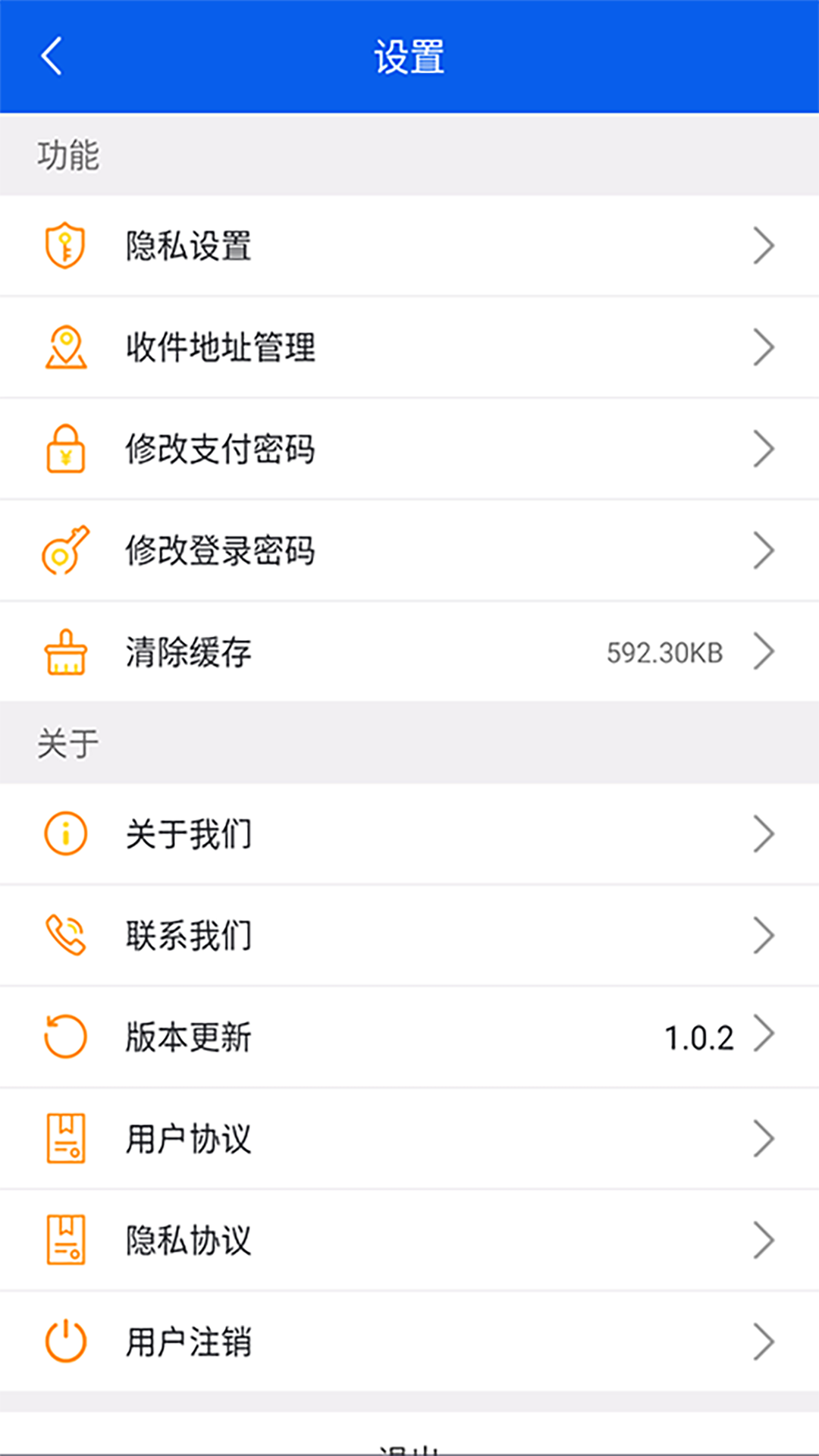
Task: Open 用户注销 account cancellation
Action: tap(409, 1342)
